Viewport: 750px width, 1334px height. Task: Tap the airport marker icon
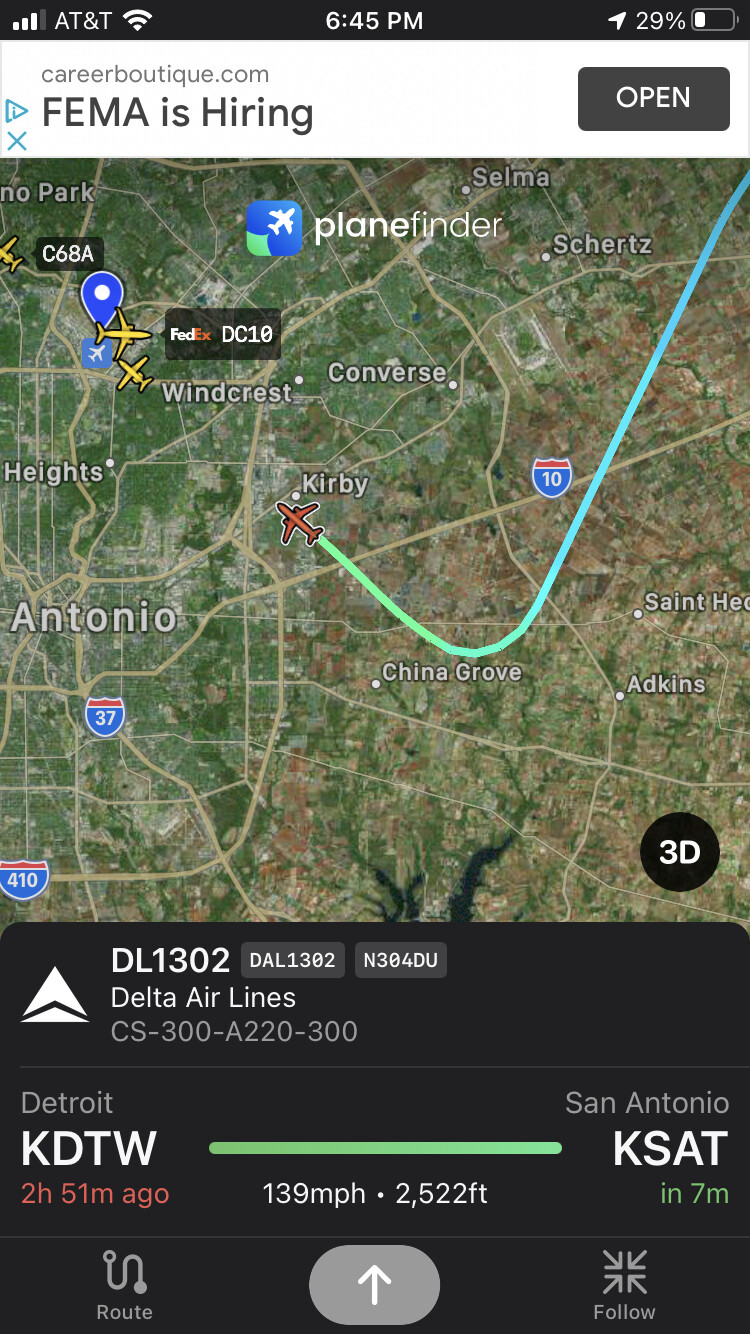point(96,353)
